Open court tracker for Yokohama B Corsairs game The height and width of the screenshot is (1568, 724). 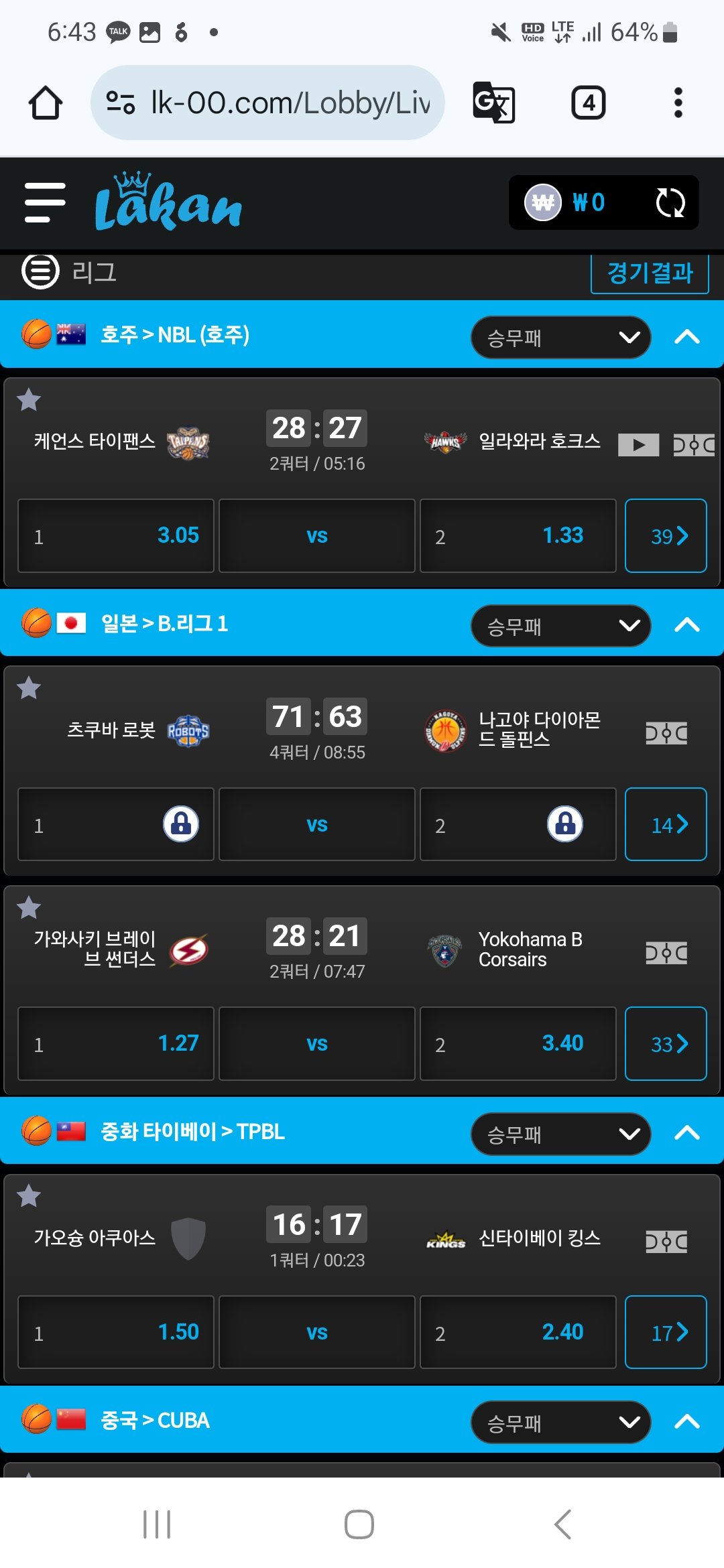(666, 952)
